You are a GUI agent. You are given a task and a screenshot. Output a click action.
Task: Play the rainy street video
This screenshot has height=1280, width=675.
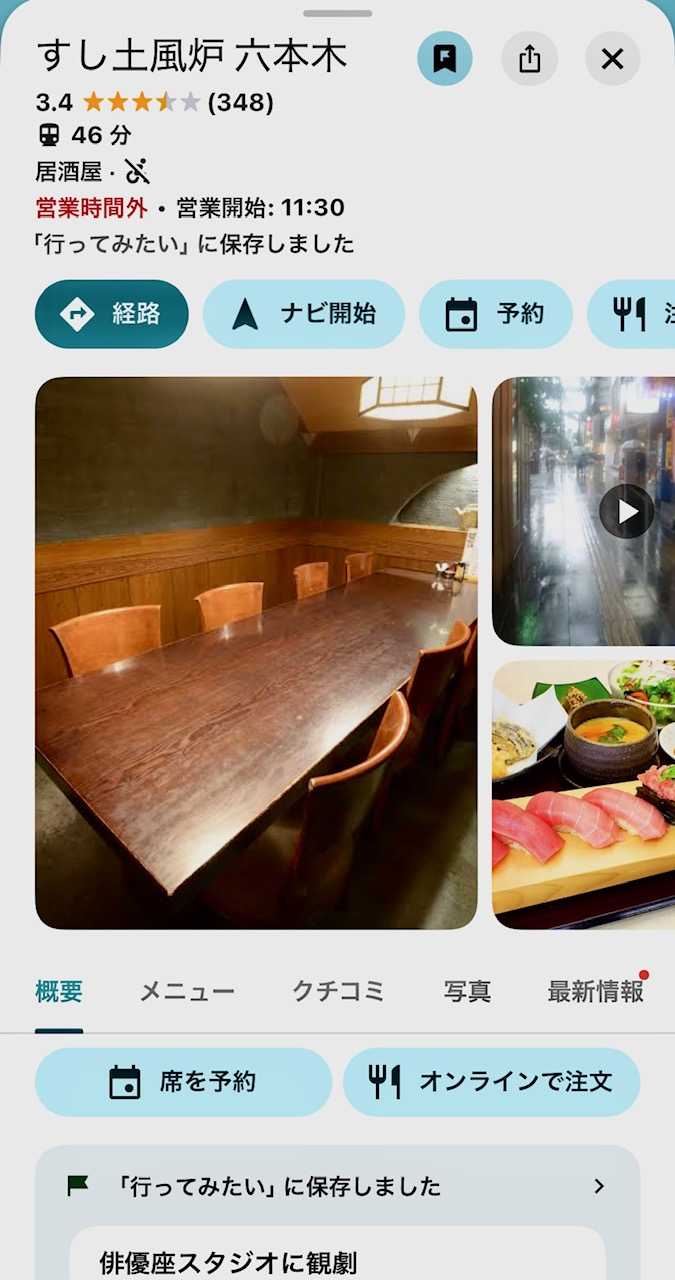pos(626,512)
